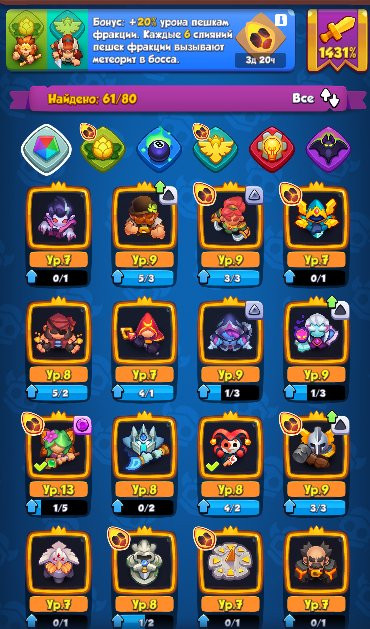The height and width of the screenshot is (629, 370).
Task: Open the helmeted knight card with 3/3
Action: [316, 465]
